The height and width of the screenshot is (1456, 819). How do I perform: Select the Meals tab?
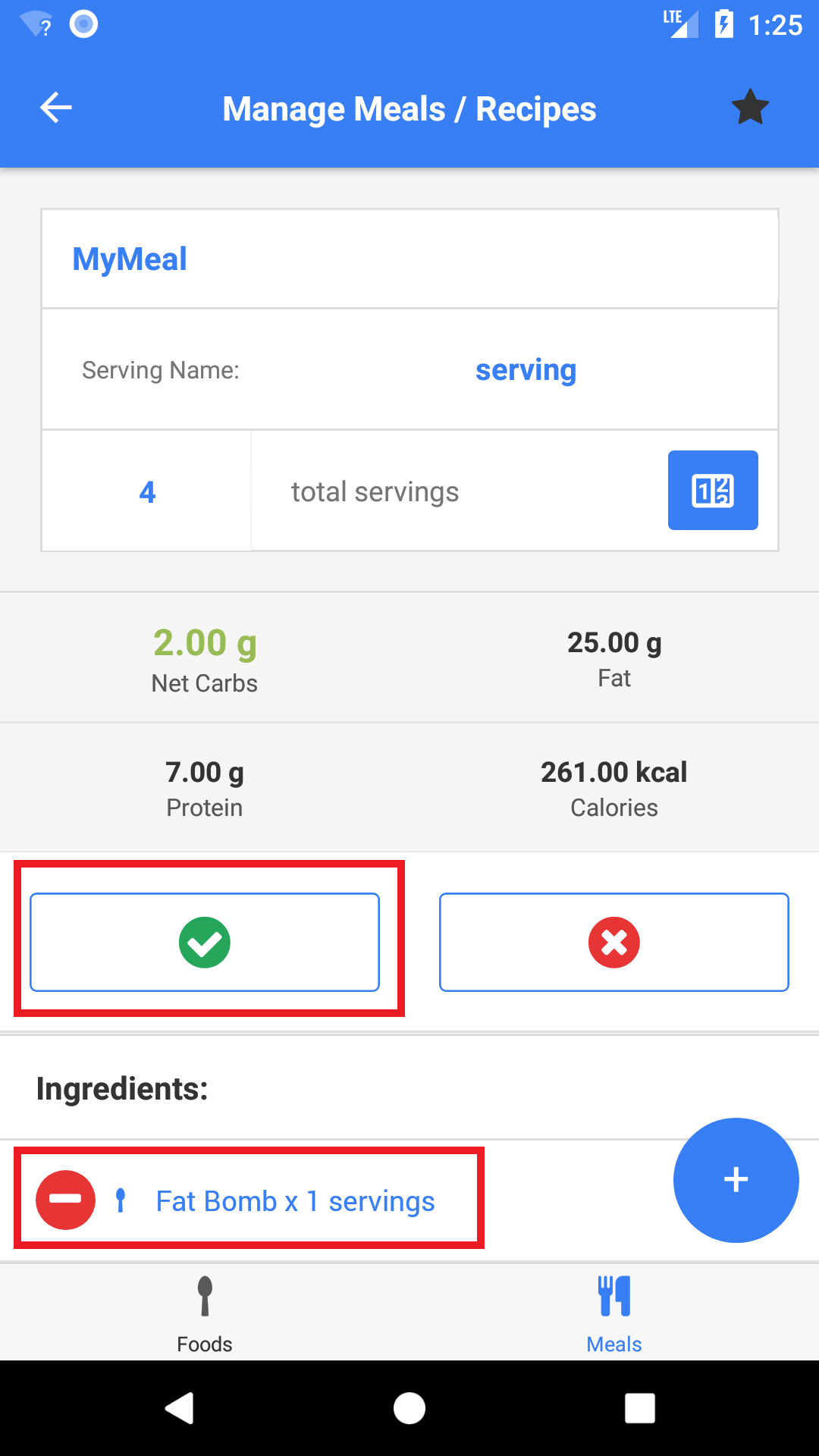[x=614, y=1313]
